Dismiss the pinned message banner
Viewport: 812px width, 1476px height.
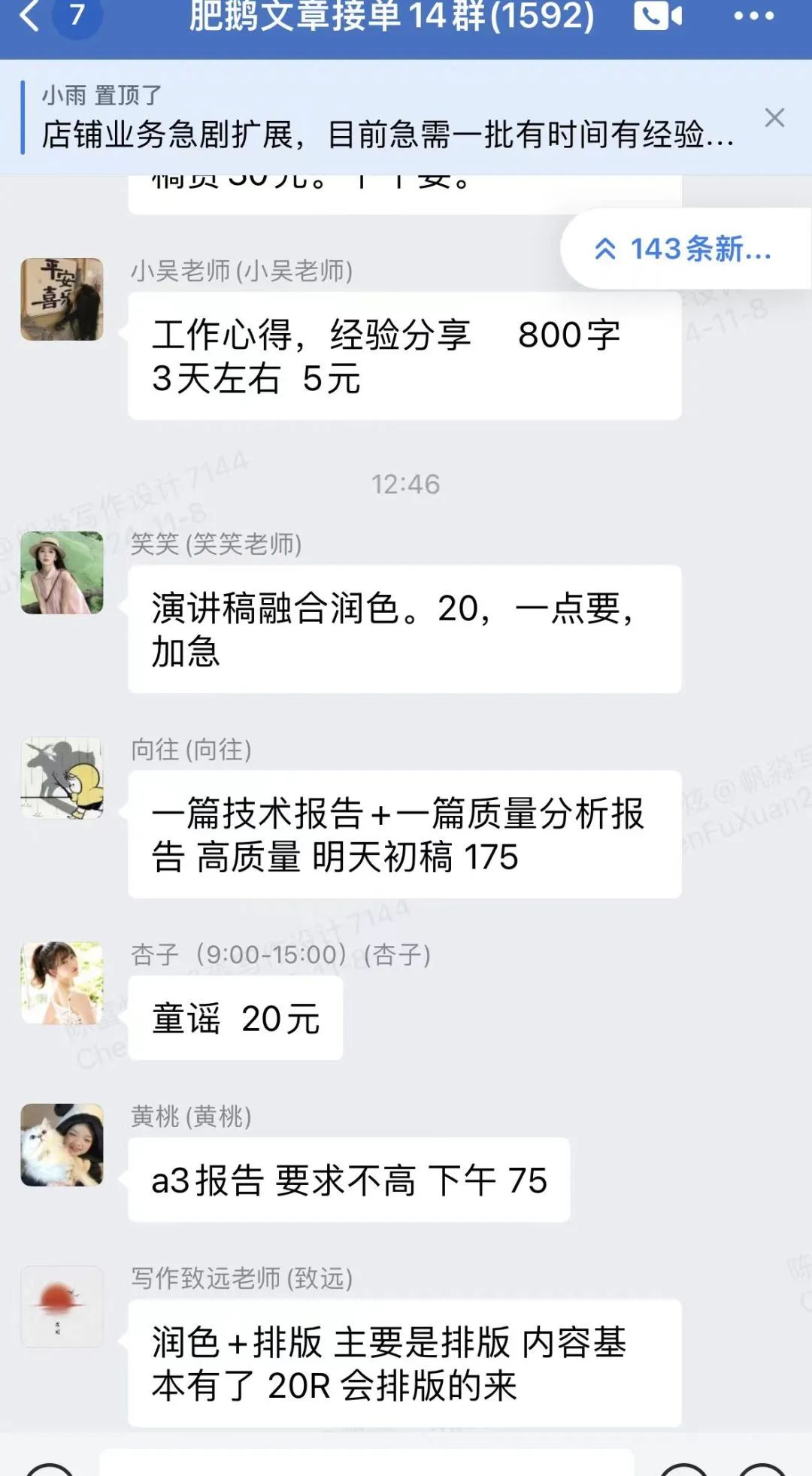[774, 118]
